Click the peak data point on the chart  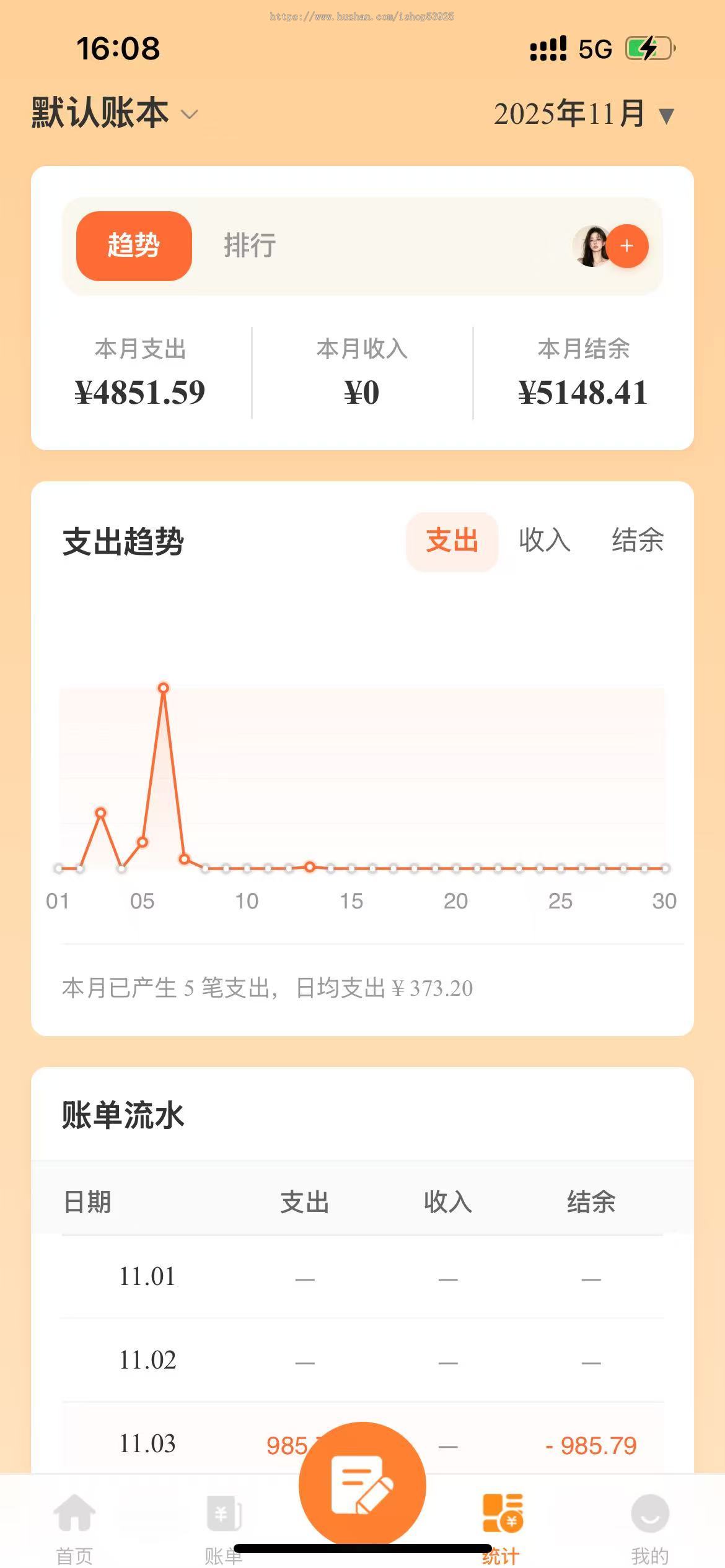tap(163, 689)
